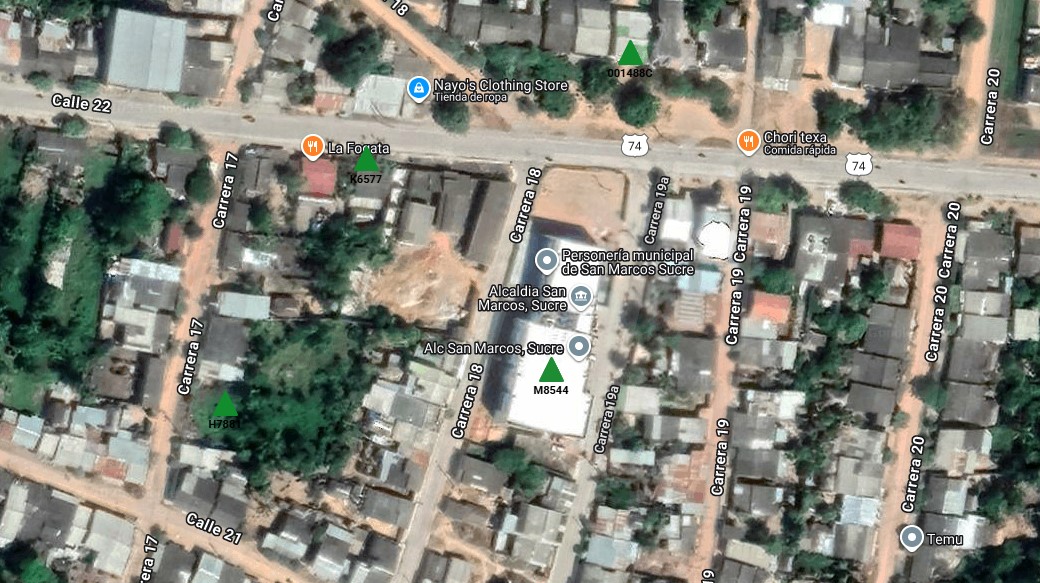Open the green marker M8544
This screenshot has height=583, width=1040.
(x=550, y=370)
